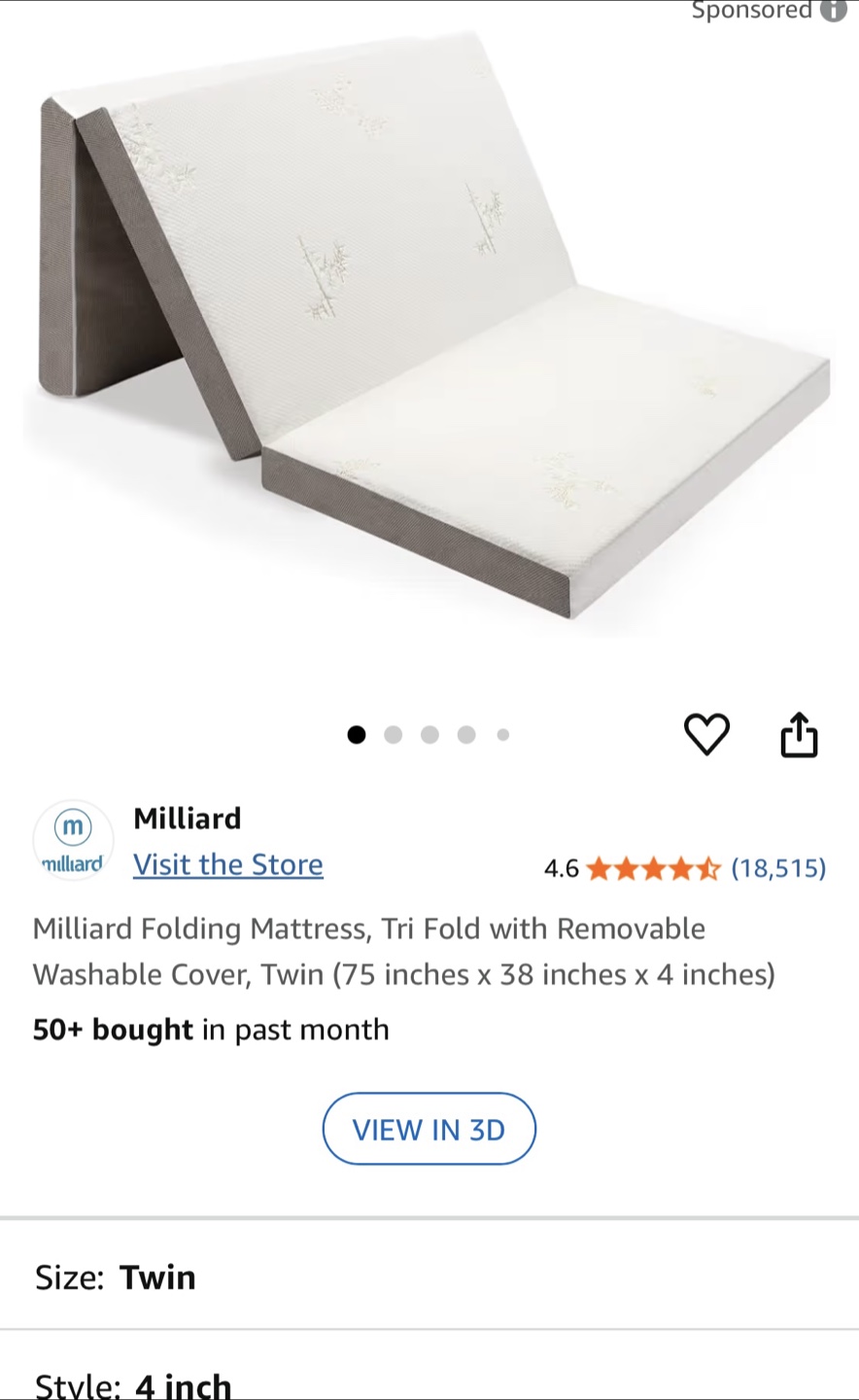The image size is (859, 1400).
Task: Open the Style: 4 inch selector
Action: coord(428,1384)
